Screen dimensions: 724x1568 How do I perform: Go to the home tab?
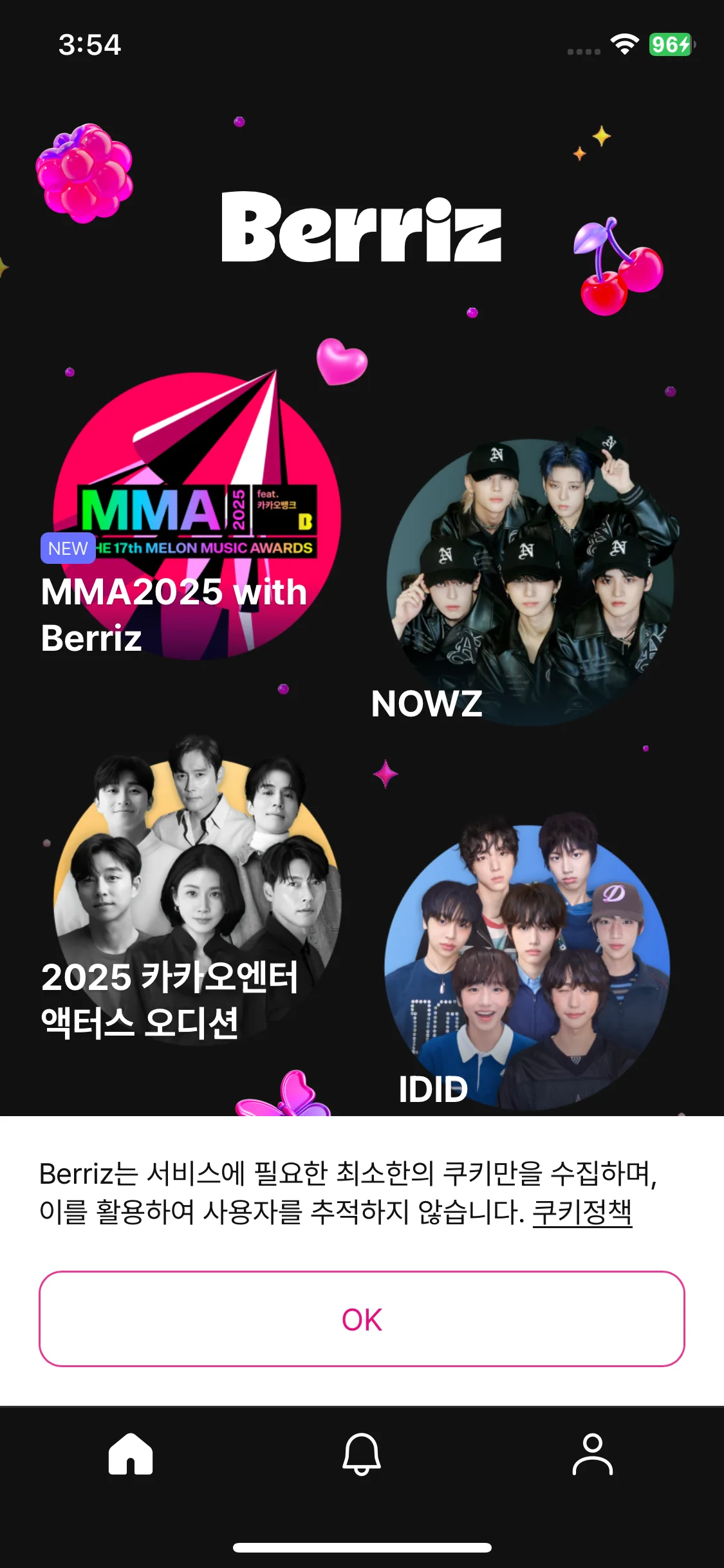[x=131, y=1453]
